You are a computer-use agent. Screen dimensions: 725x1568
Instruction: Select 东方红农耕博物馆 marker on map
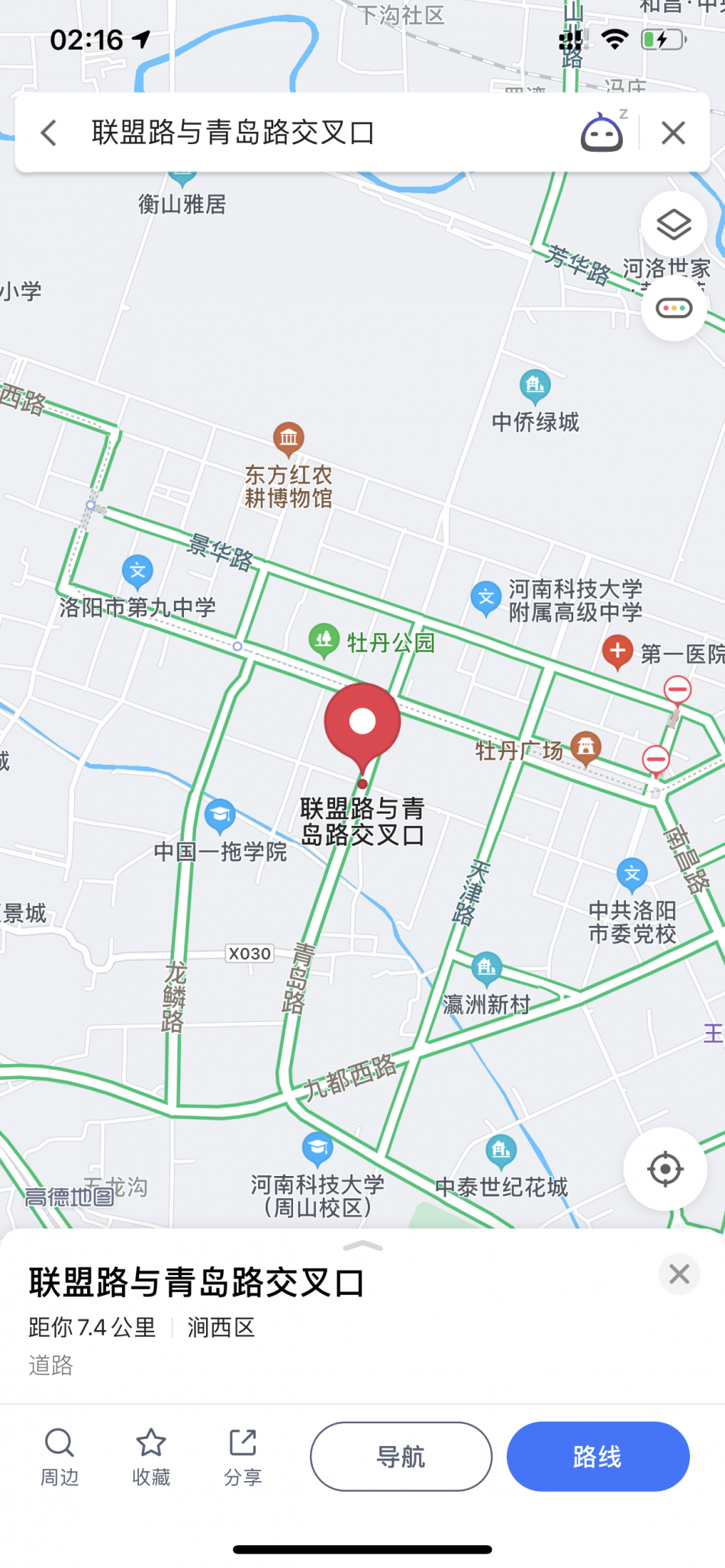pos(288,439)
